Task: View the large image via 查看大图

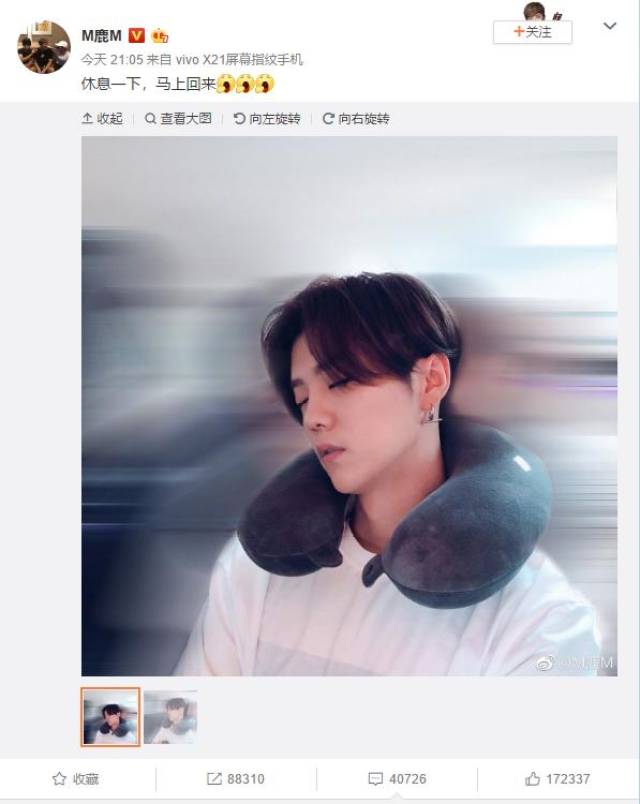Action: click(178, 118)
